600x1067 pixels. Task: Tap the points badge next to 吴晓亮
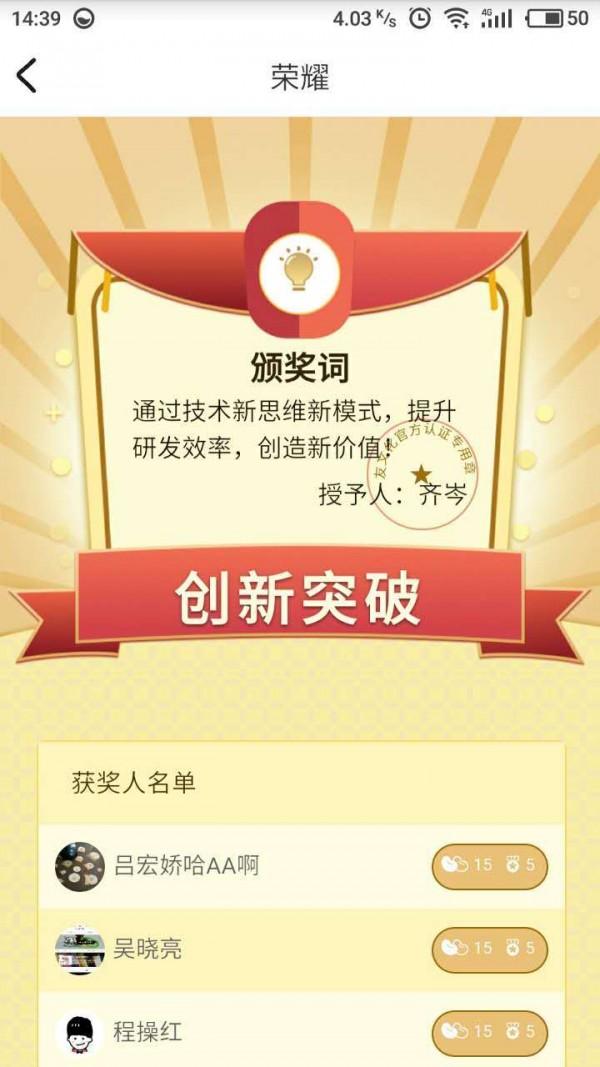[x=489, y=949]
